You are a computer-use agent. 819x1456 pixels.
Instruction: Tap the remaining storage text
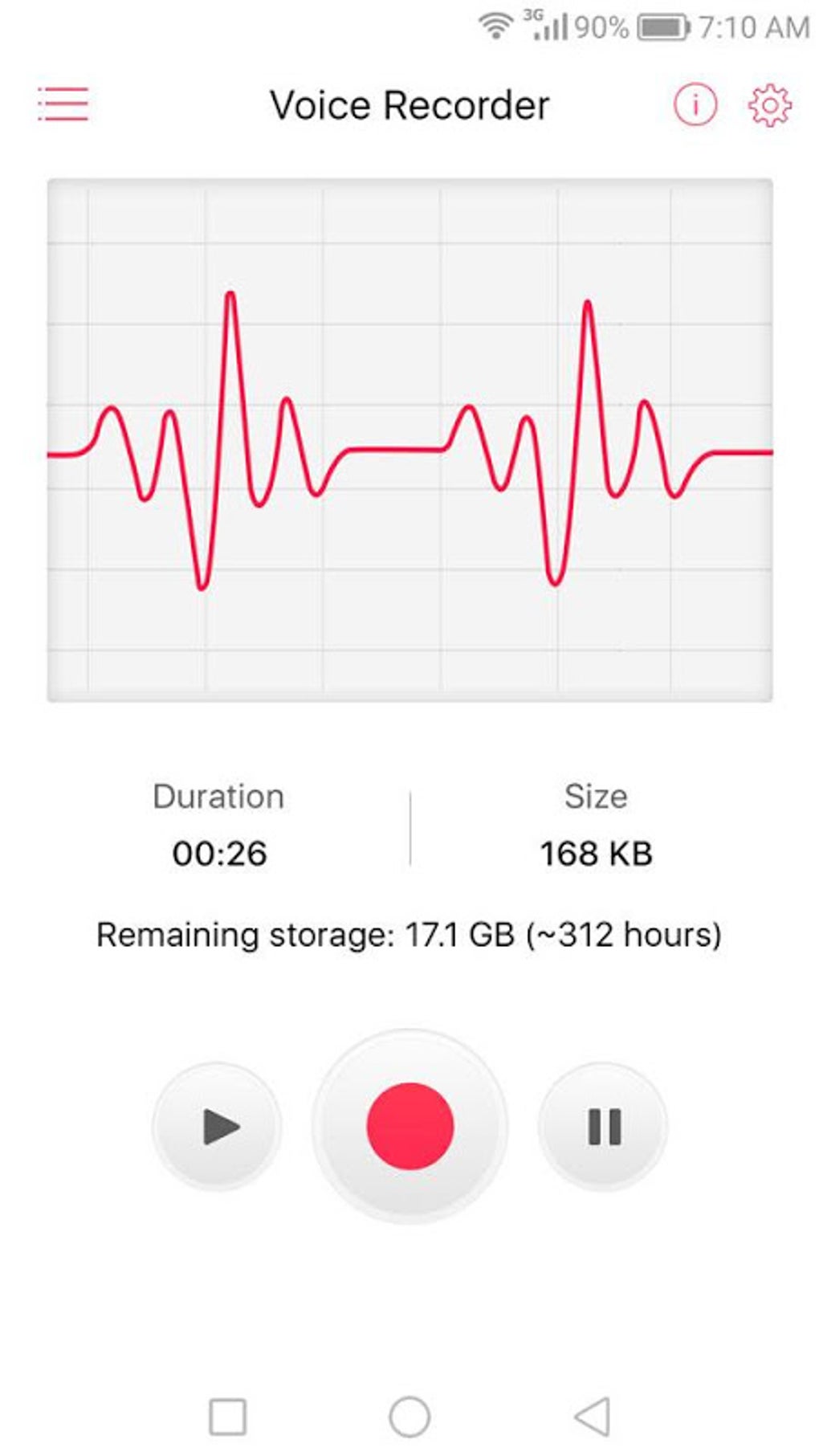click(x=409, y=933)
